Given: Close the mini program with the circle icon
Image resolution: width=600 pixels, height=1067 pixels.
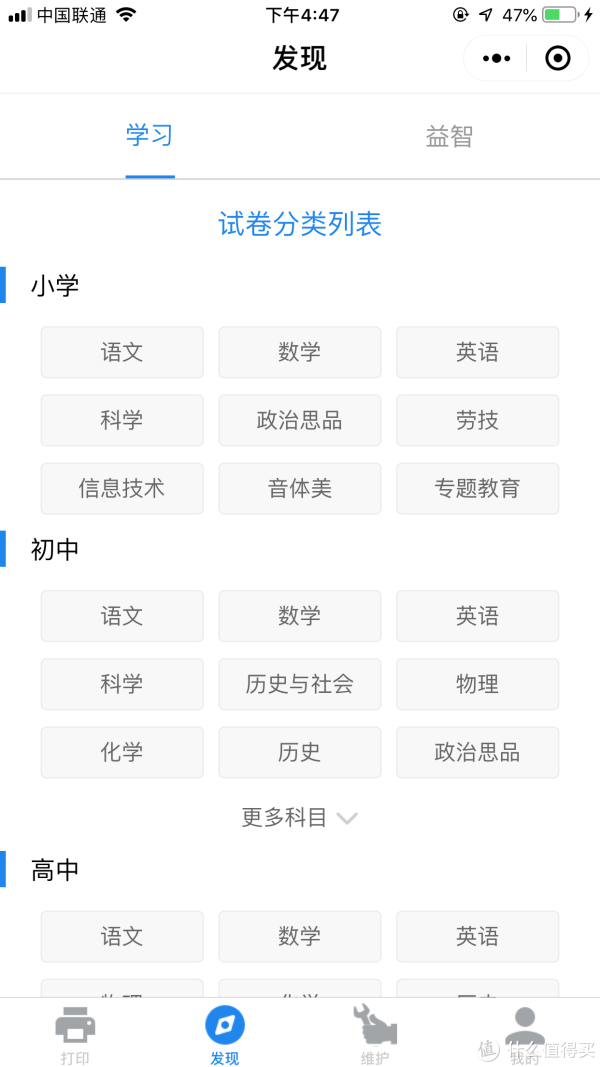Looking at the screenshot, I should pos(558,59).
